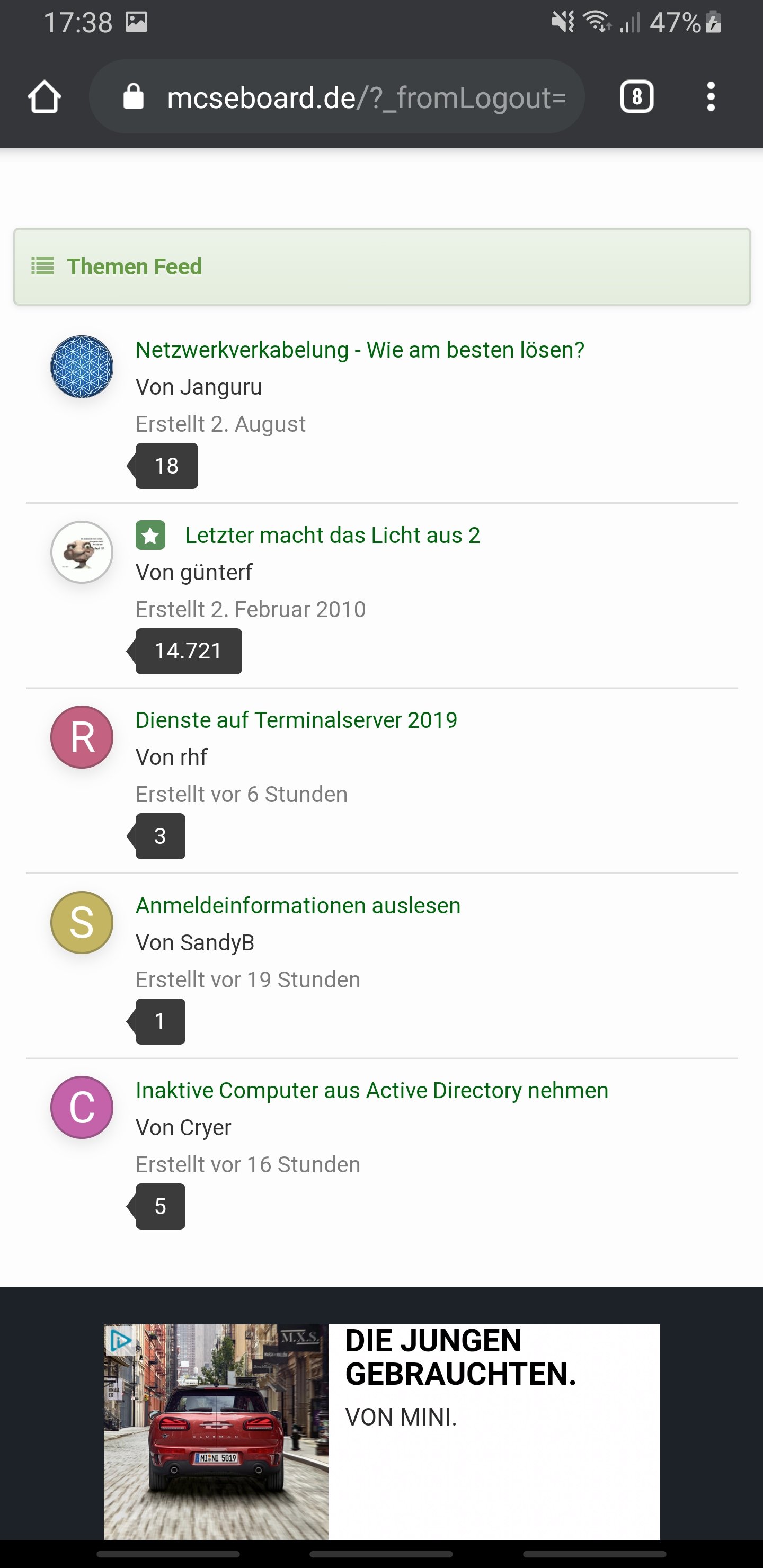Open the Themen Feed header link
The height and width of the screenshot is (1568, 763).
[x=134, y=266]
